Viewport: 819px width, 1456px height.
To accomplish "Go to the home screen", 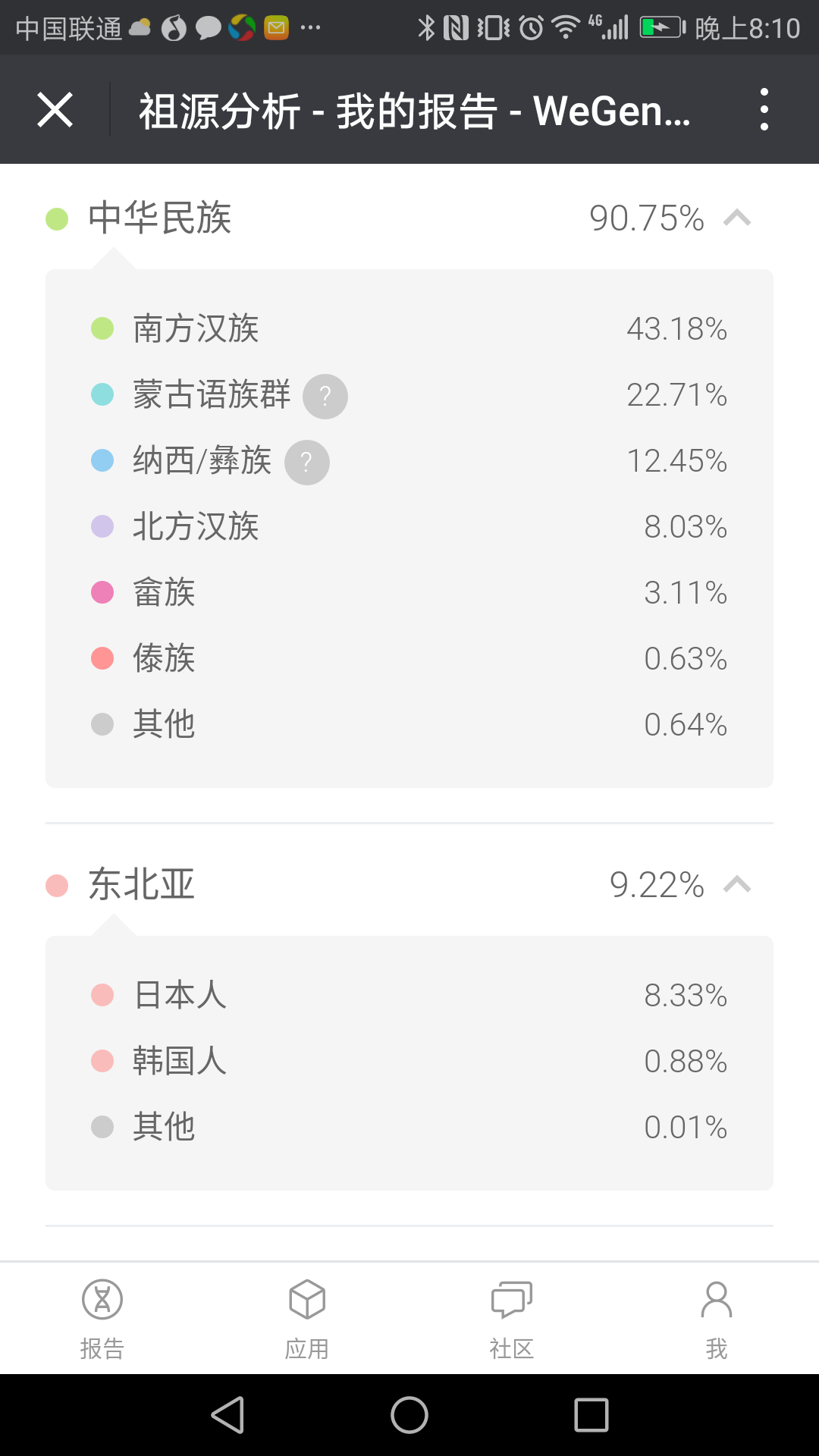I will (x=409, y=1415).
